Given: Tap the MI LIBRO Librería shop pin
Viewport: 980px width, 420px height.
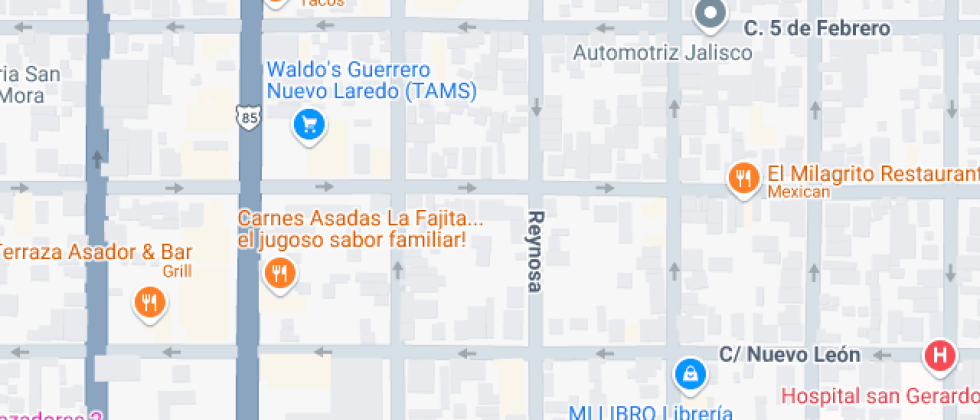Looking at the screenshot, I should click(x=689, y=374).
